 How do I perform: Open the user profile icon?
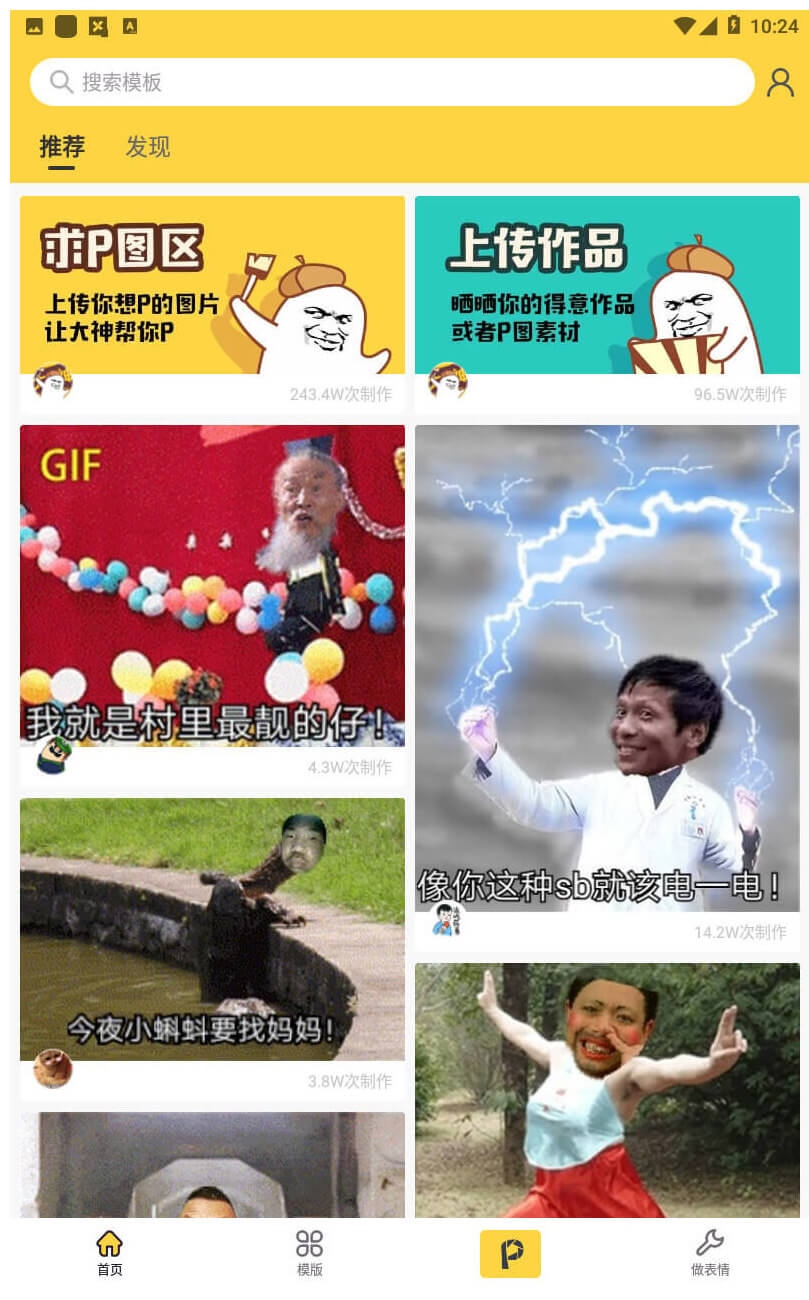point(780,82)
